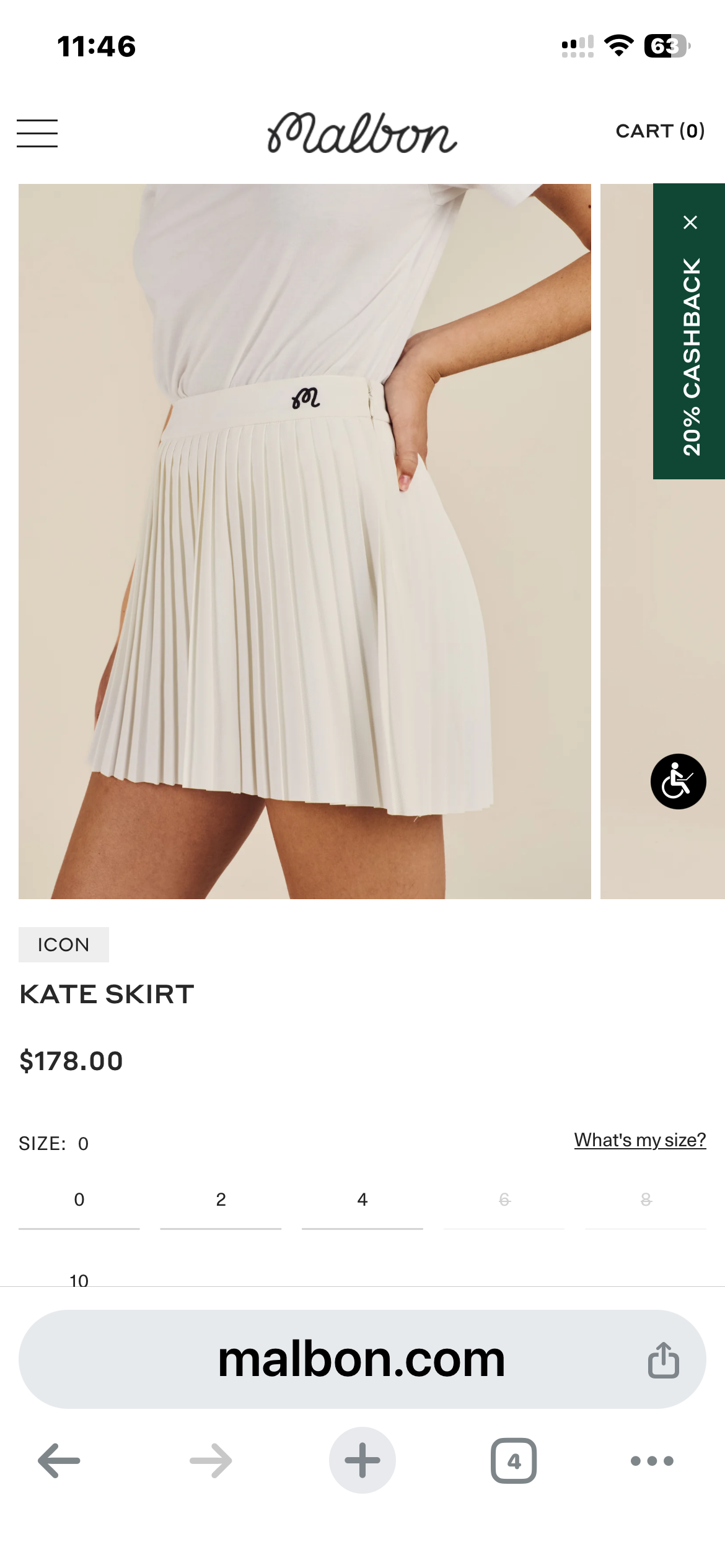
Task: Tap the malbon.com address bar
Action: click(361, 1359)
